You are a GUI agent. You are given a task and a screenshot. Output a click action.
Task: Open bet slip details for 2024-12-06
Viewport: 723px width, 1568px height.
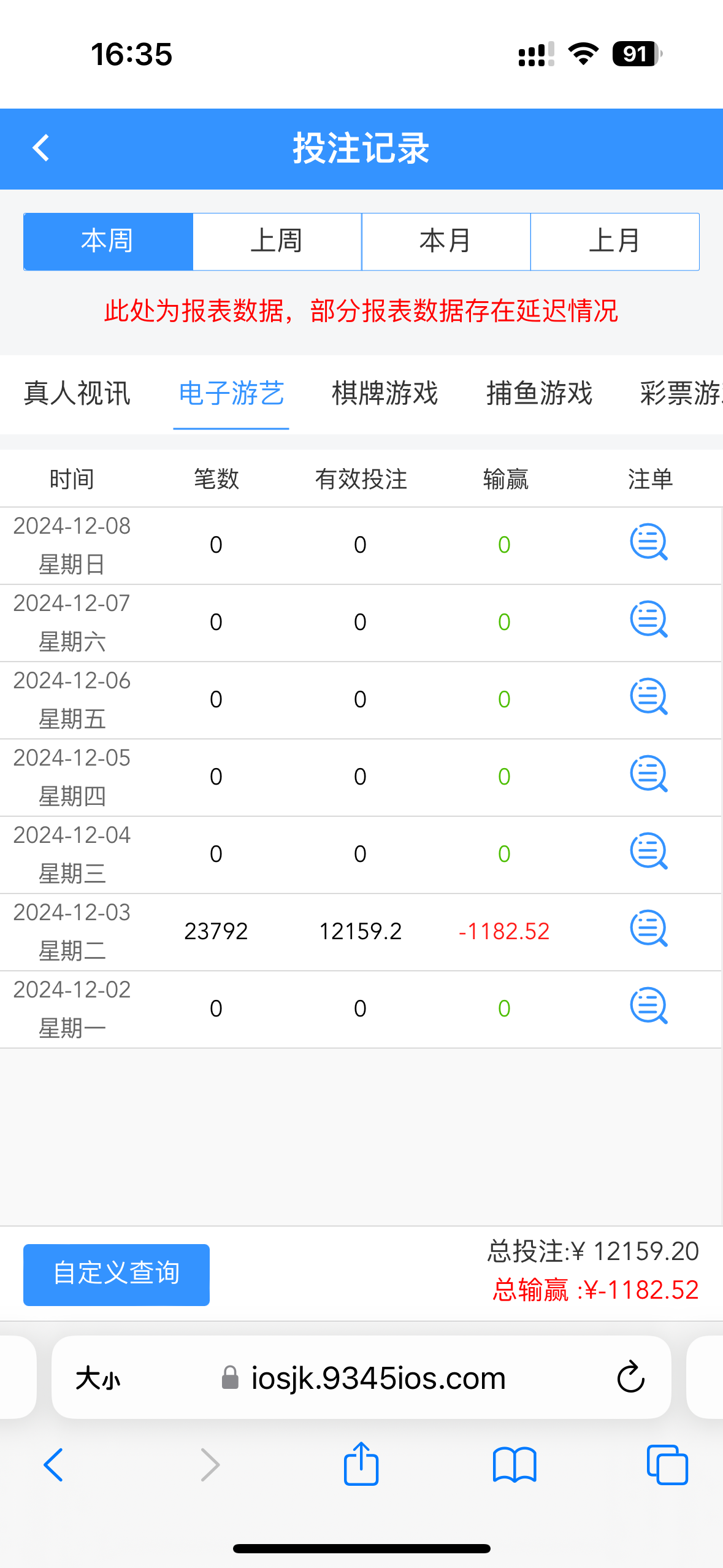pyautogui.click(x=648, y=697)
